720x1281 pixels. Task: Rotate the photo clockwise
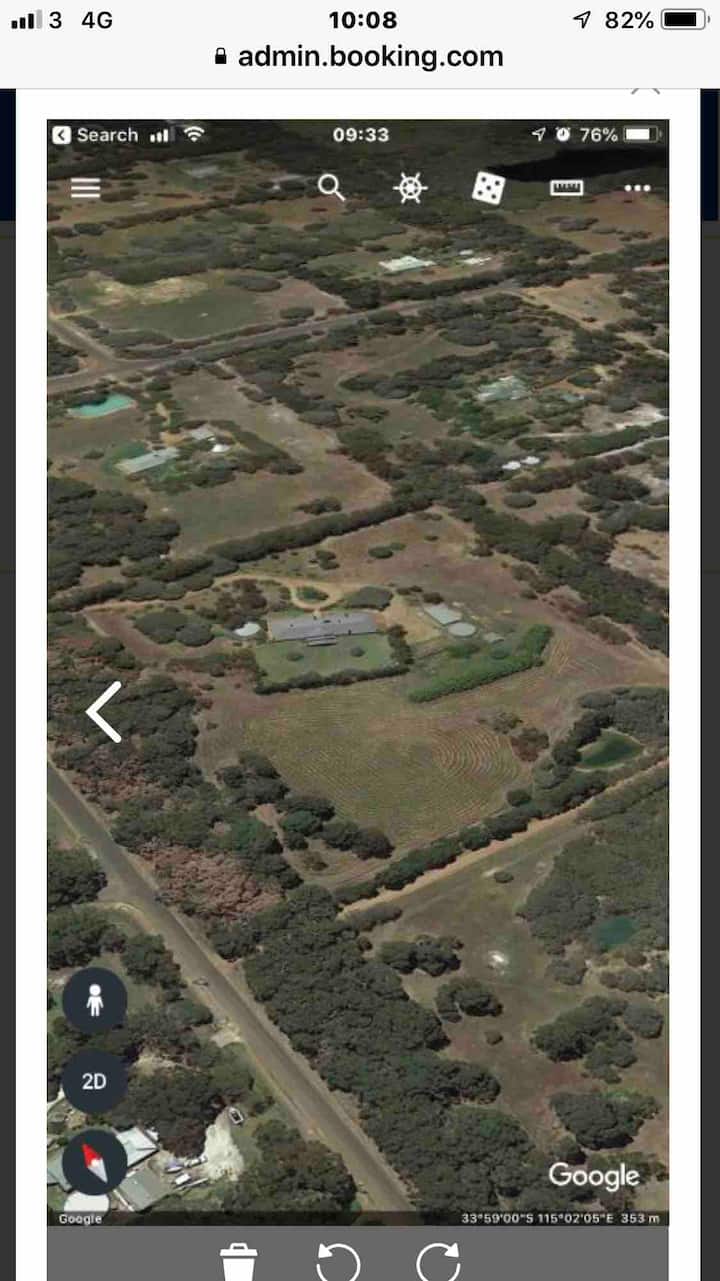tap(437, 1262)
